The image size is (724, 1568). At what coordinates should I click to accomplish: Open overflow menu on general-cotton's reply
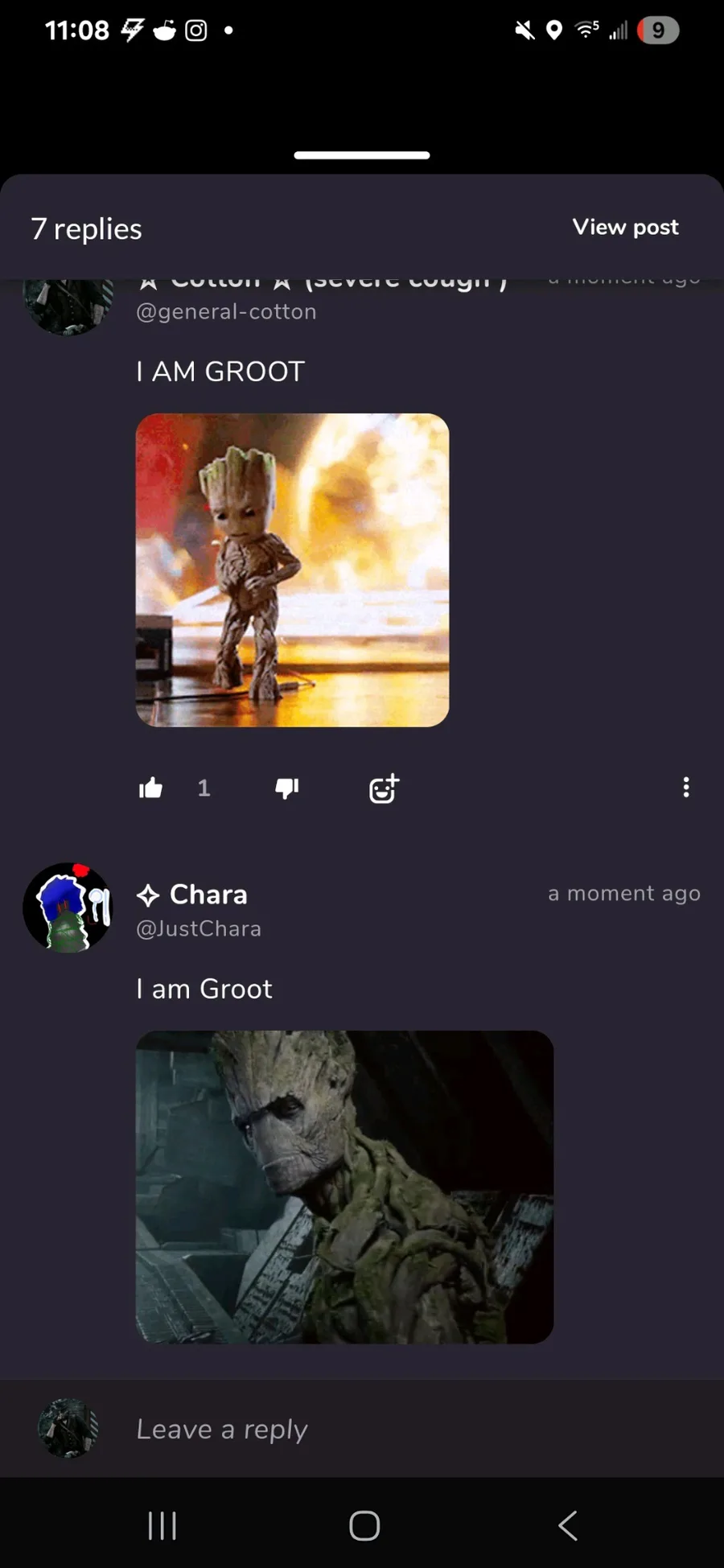[x=685, y=788]
